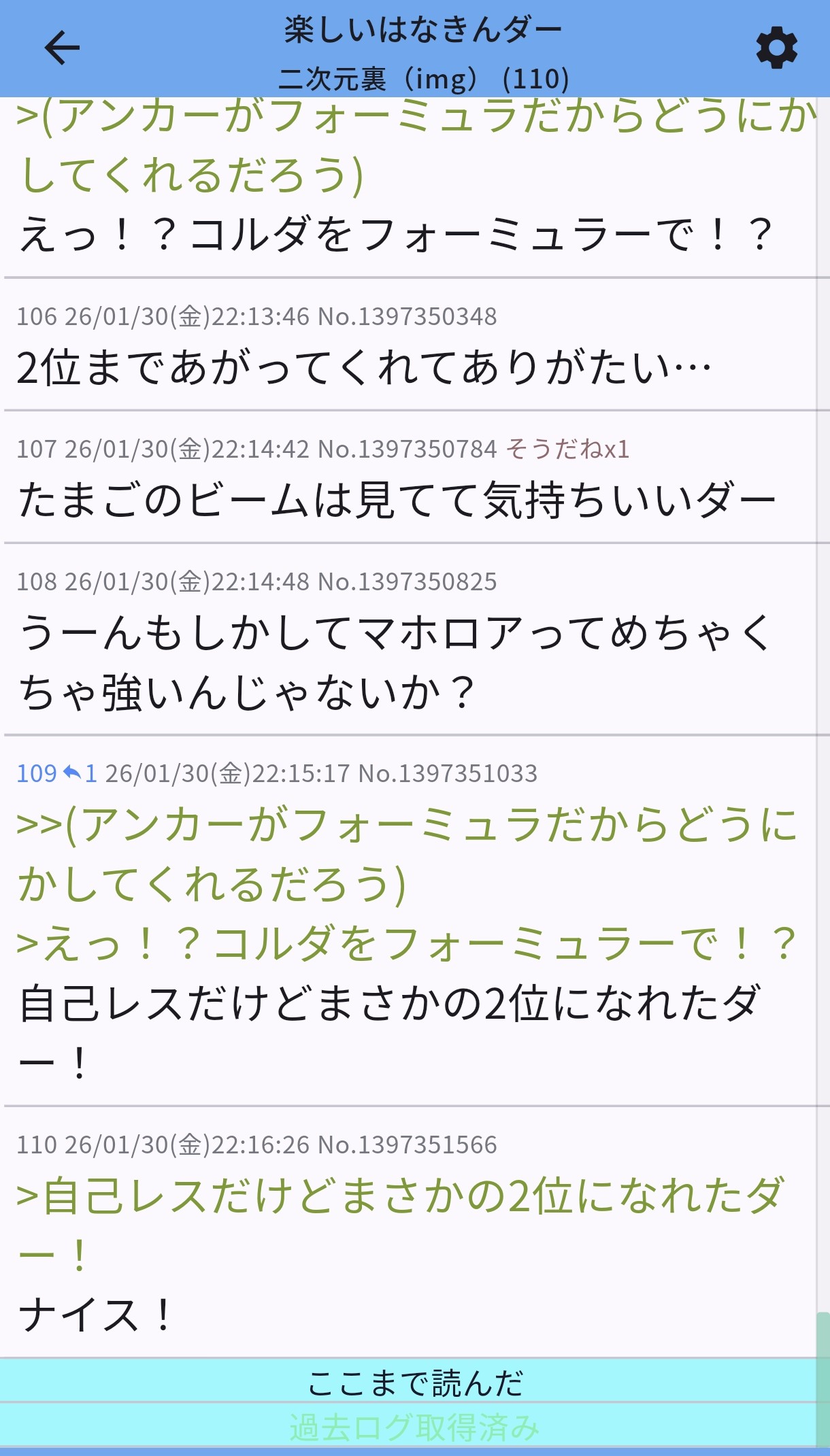Open post 107 about たまごのビーム
The height and width of the screenshot is (1456, 830).
pos(397,500)
